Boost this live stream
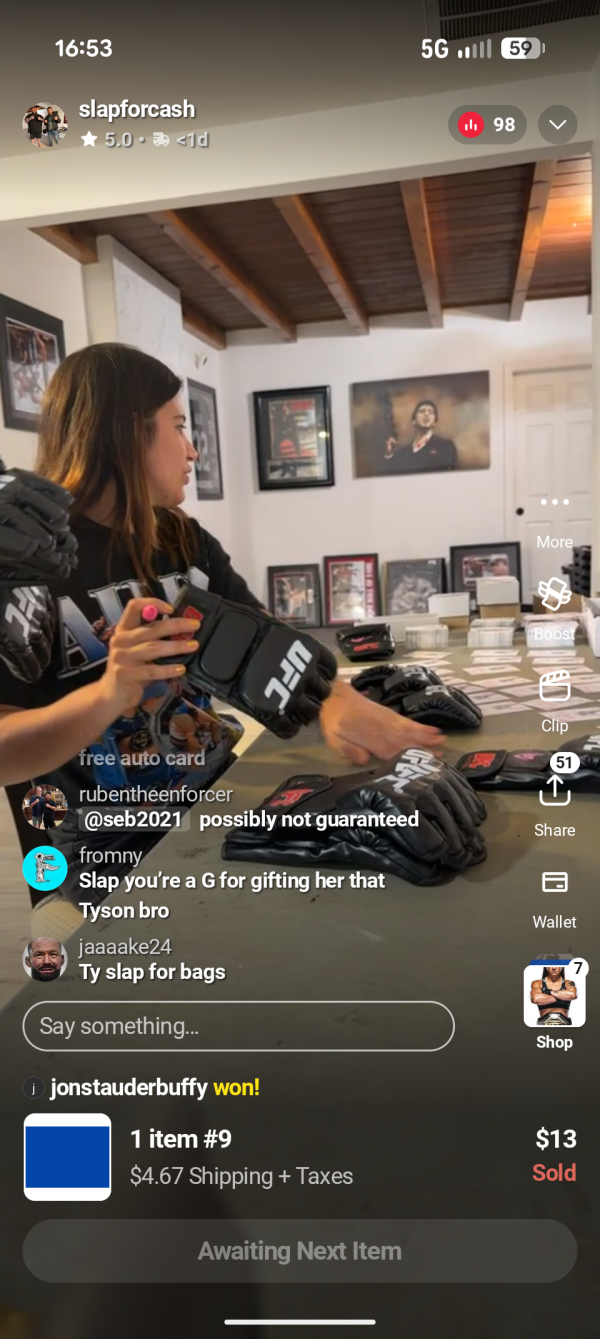 [554, 605]
